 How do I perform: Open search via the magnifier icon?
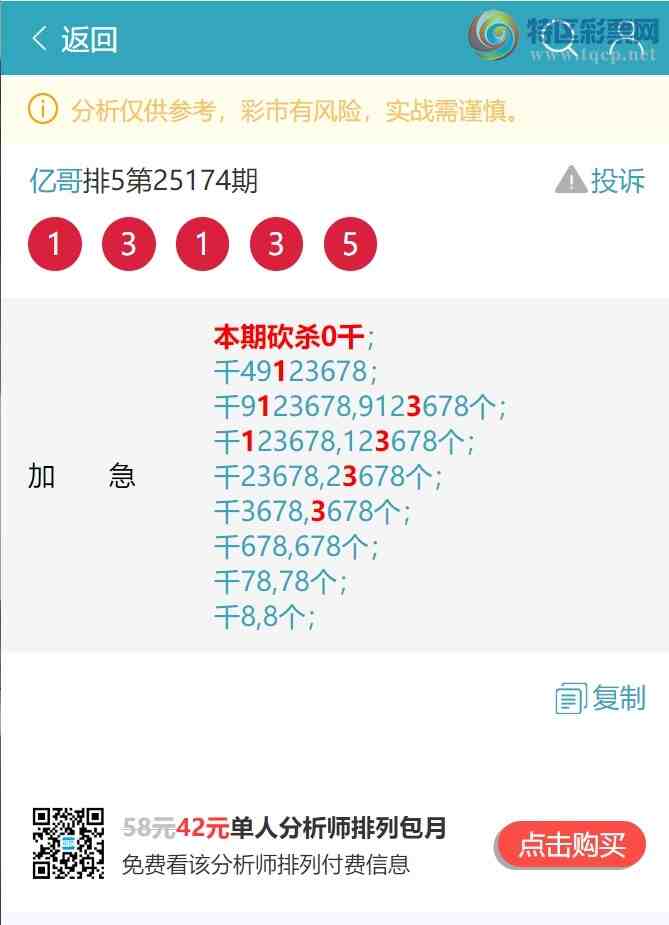[x=560, y=39]
